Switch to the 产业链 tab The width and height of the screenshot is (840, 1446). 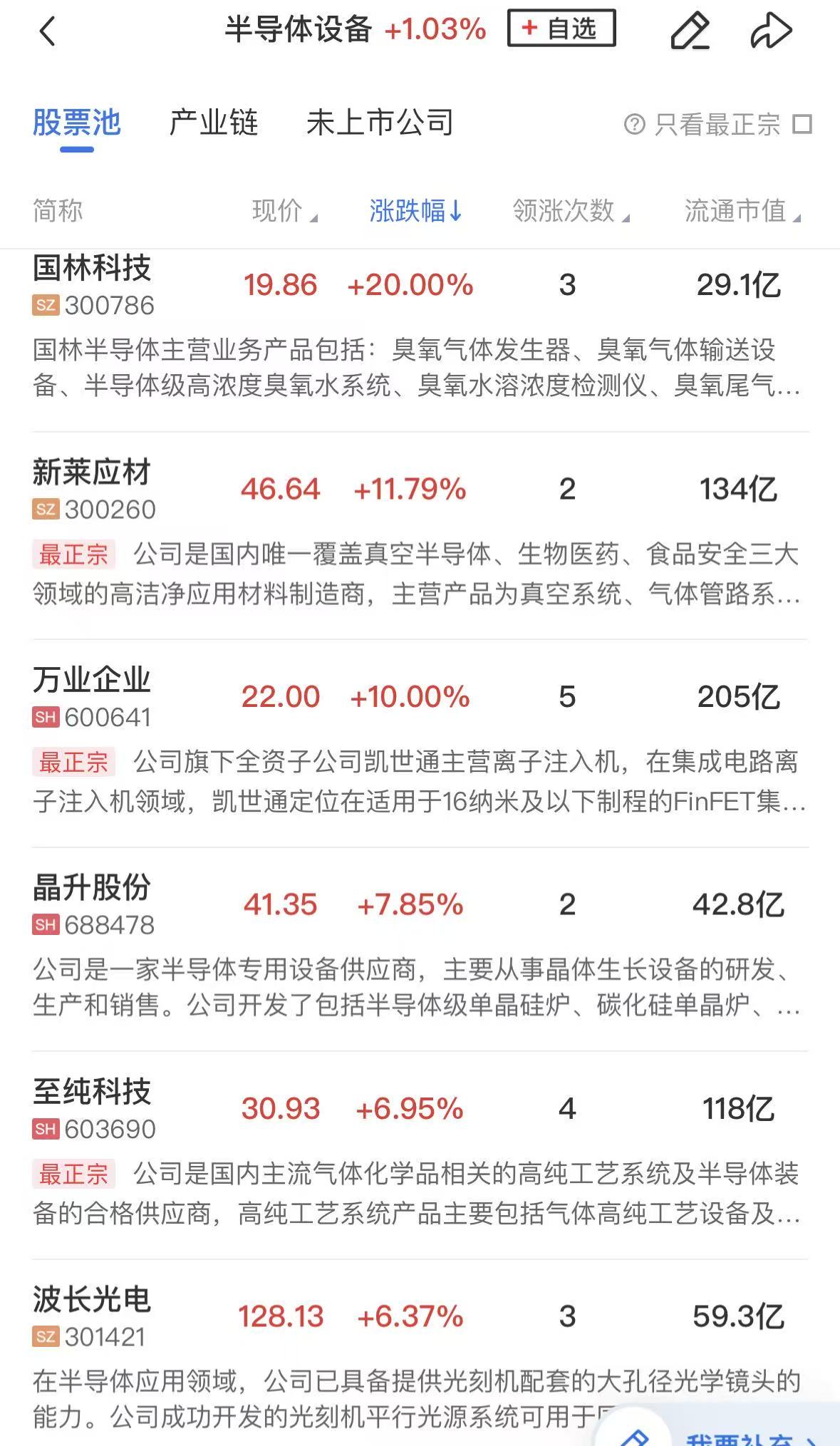(x=213, y=123)
